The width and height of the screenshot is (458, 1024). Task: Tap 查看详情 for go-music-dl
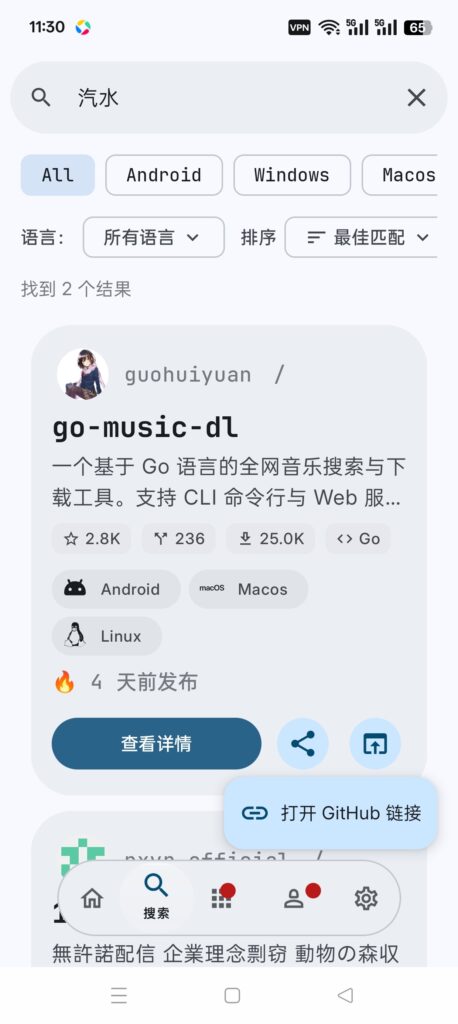pyautogui.click(x=156, y=743)
